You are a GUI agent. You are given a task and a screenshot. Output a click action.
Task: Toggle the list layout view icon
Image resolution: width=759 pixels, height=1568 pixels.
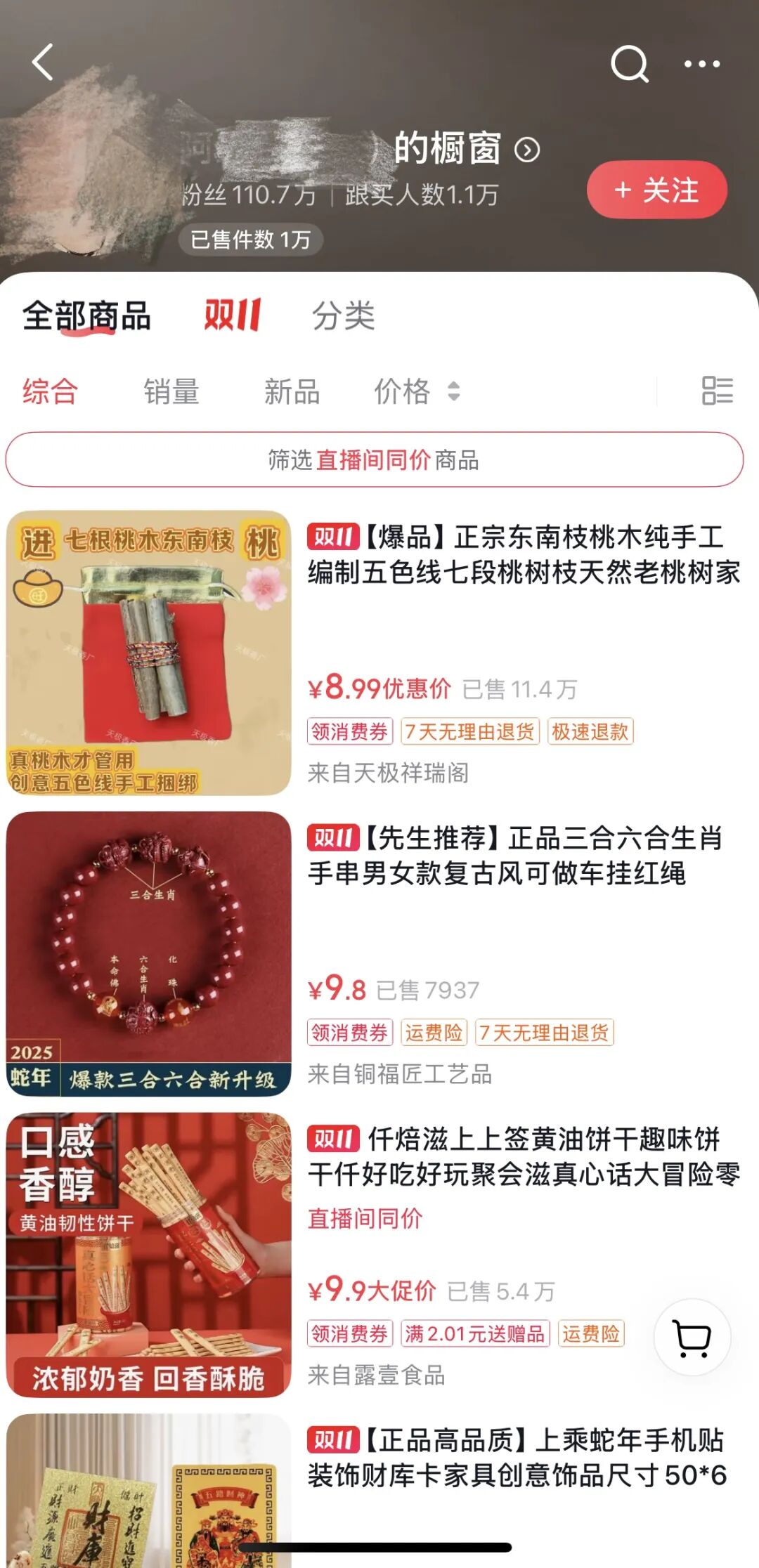(717, 391)
